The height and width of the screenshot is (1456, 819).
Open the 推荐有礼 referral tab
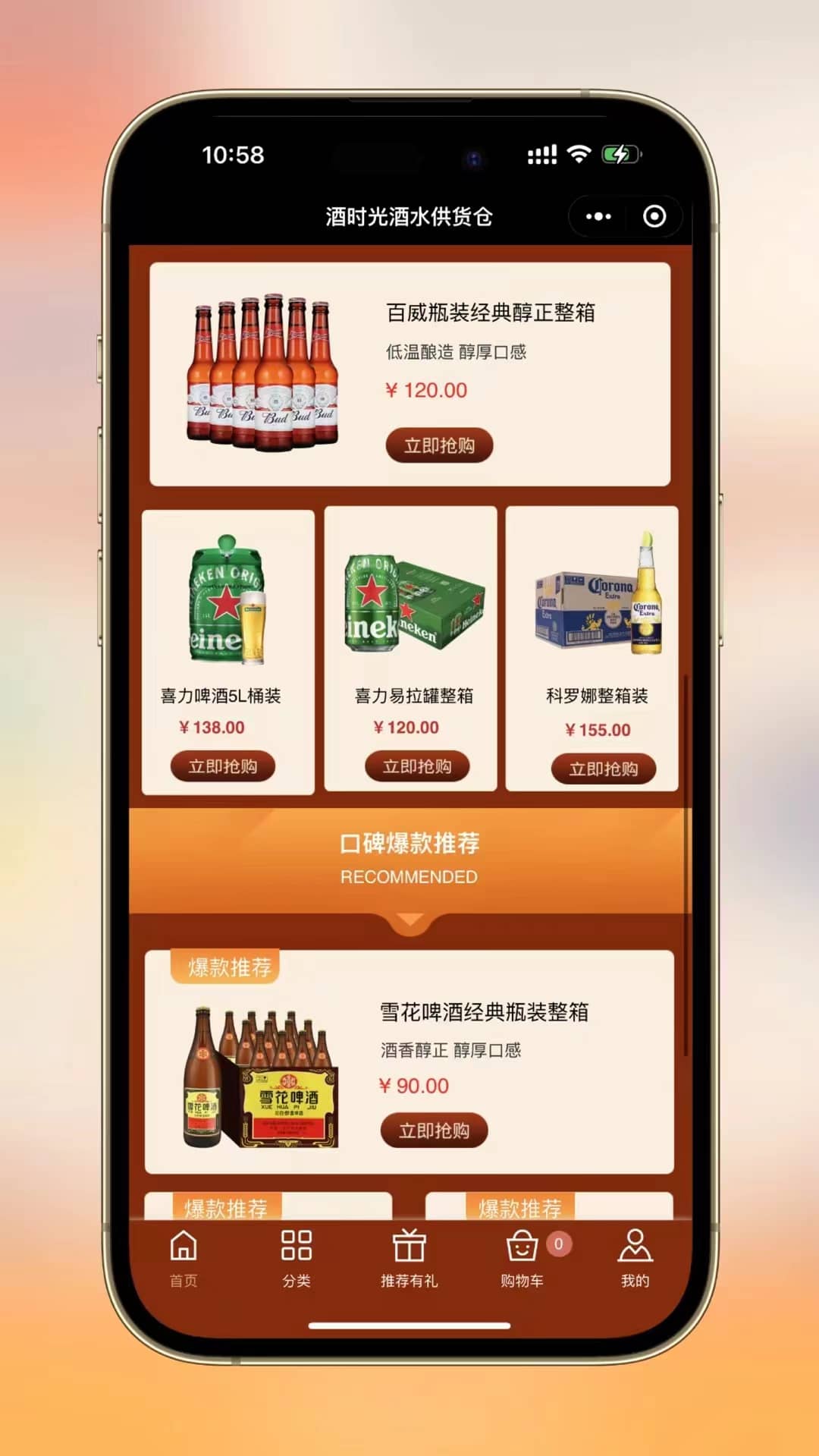click(x=409, y=1259)
